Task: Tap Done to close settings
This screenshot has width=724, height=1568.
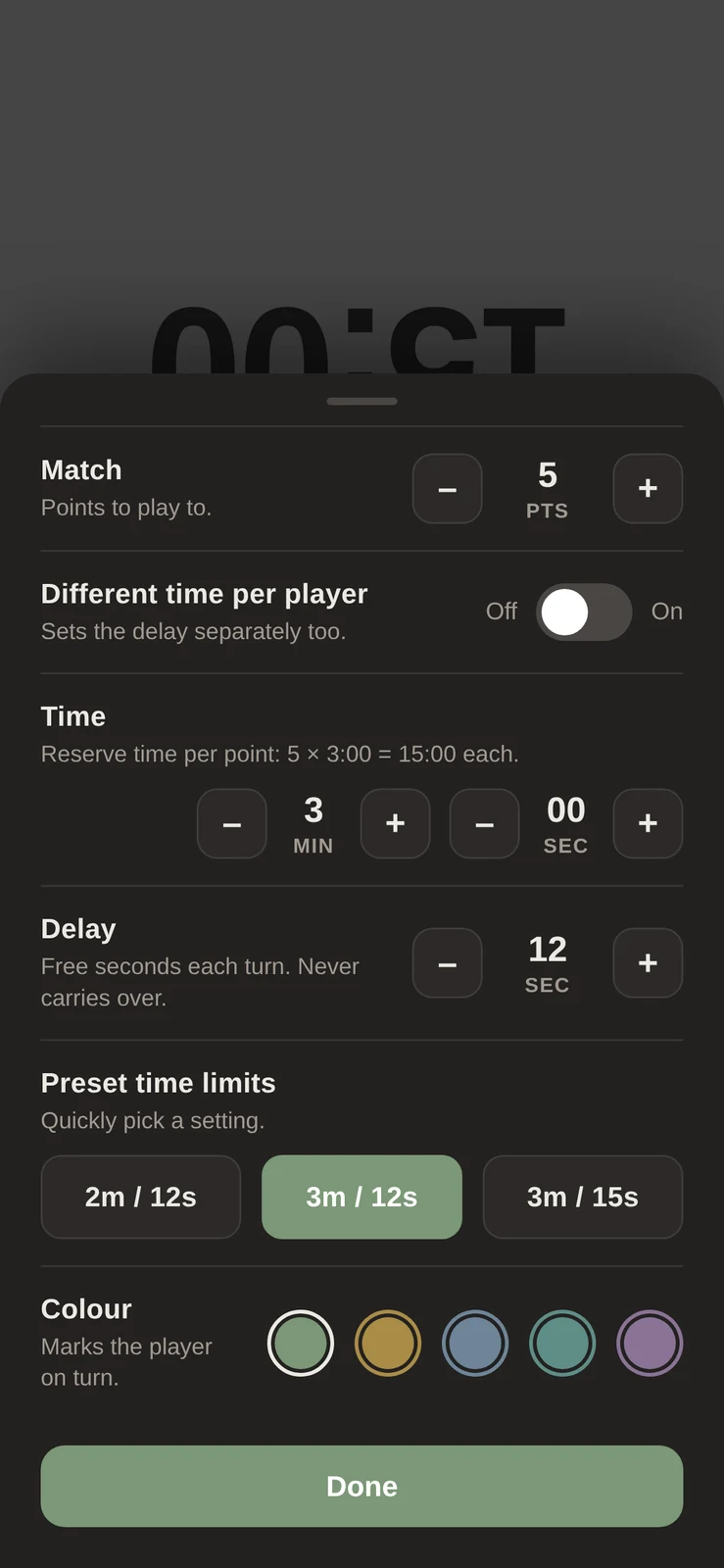Action: pyautogui.click(x=362, y=1486)
